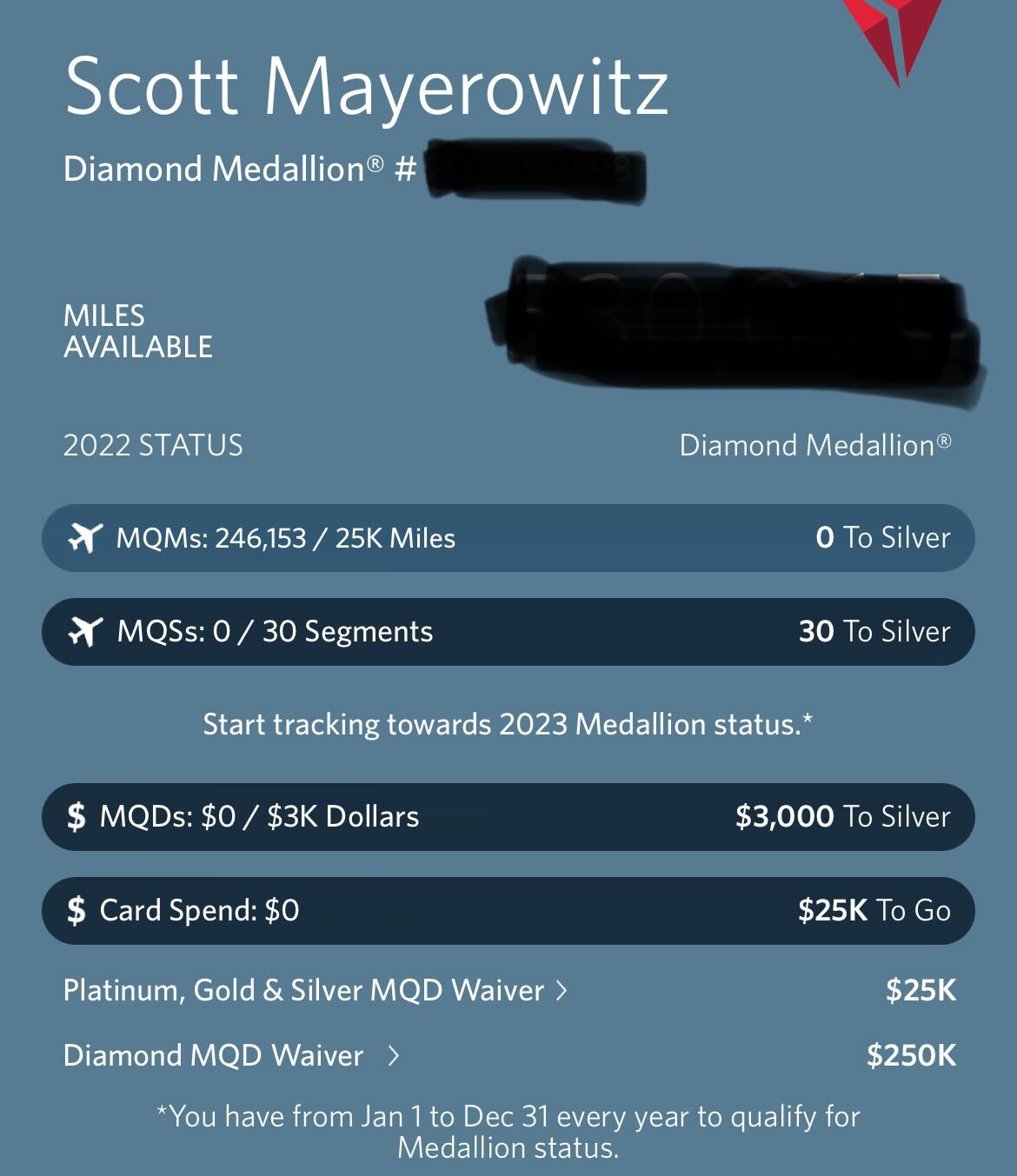Image resolution: width=1017 pixels, height=1176 pixels.
Task: Open Diamond MQD Waiver details
Action: (231, 1055)
